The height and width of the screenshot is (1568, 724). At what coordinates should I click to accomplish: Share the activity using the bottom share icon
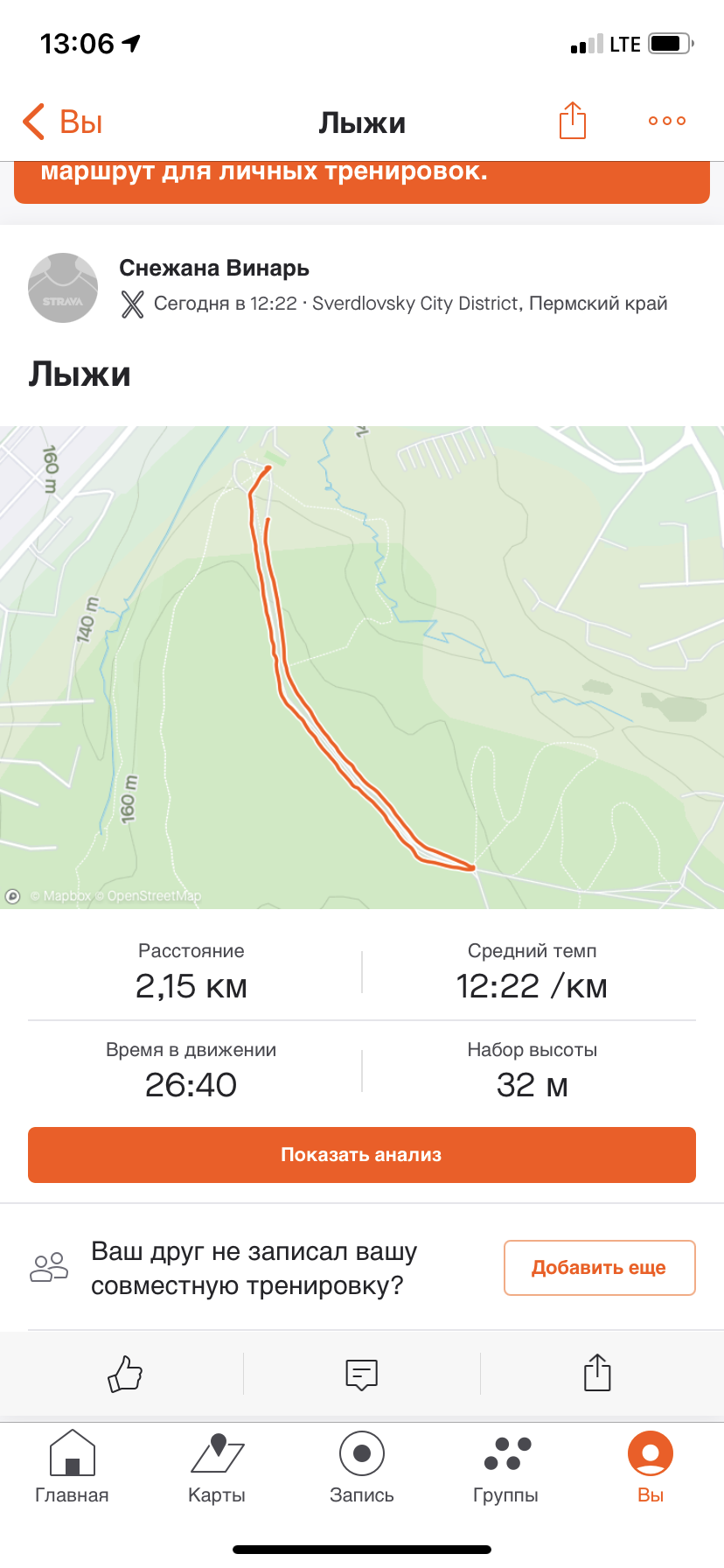pyautogui.click(x=597, y=1373)
